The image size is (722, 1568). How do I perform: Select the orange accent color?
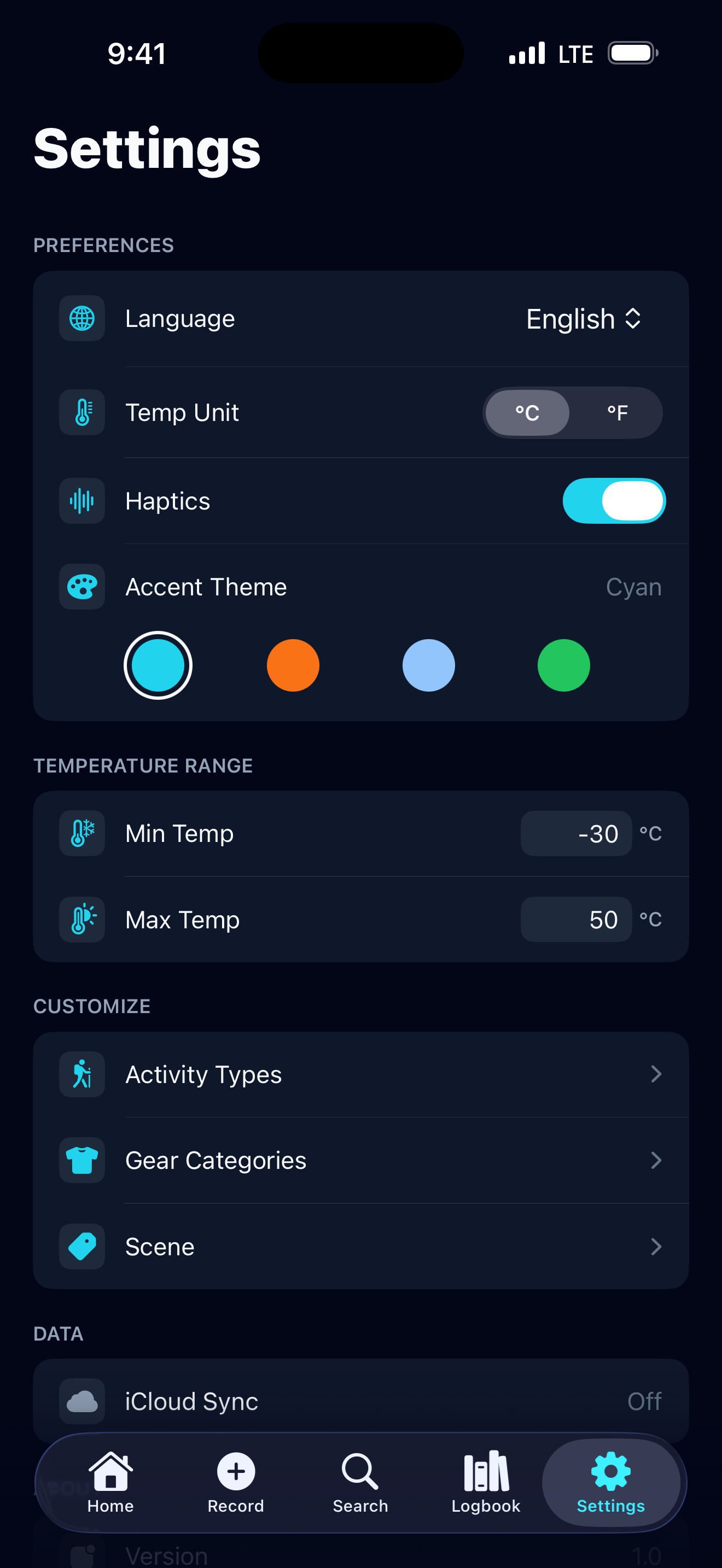[293, 665]
